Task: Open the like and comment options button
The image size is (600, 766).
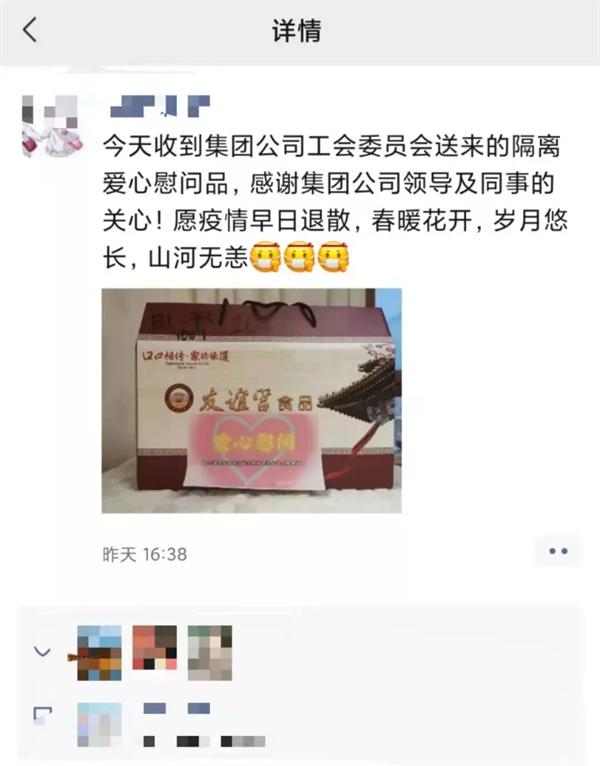Action: [557, 551]
